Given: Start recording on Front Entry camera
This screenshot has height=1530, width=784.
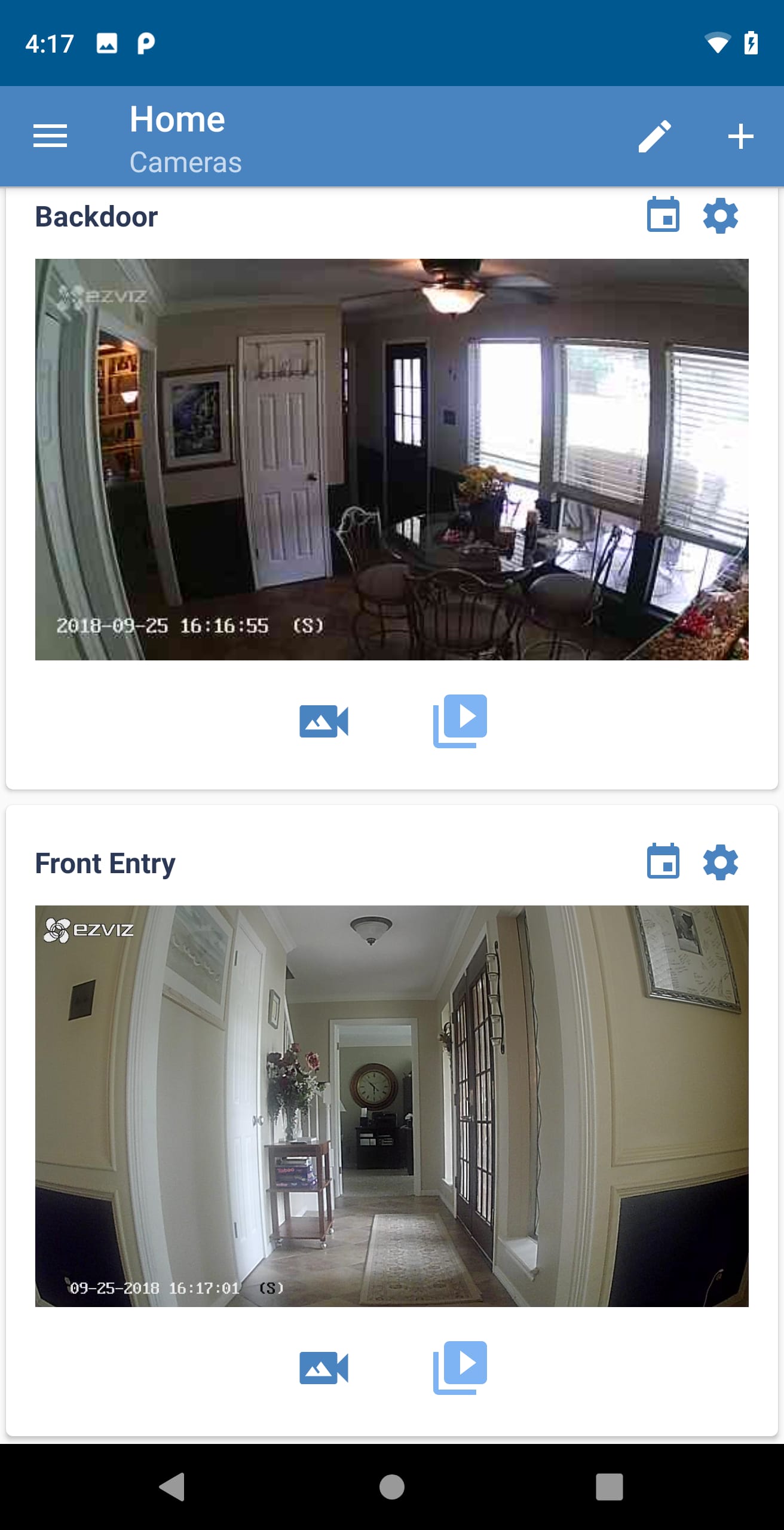Looking at the screenshot, I should pos(323,1367).
